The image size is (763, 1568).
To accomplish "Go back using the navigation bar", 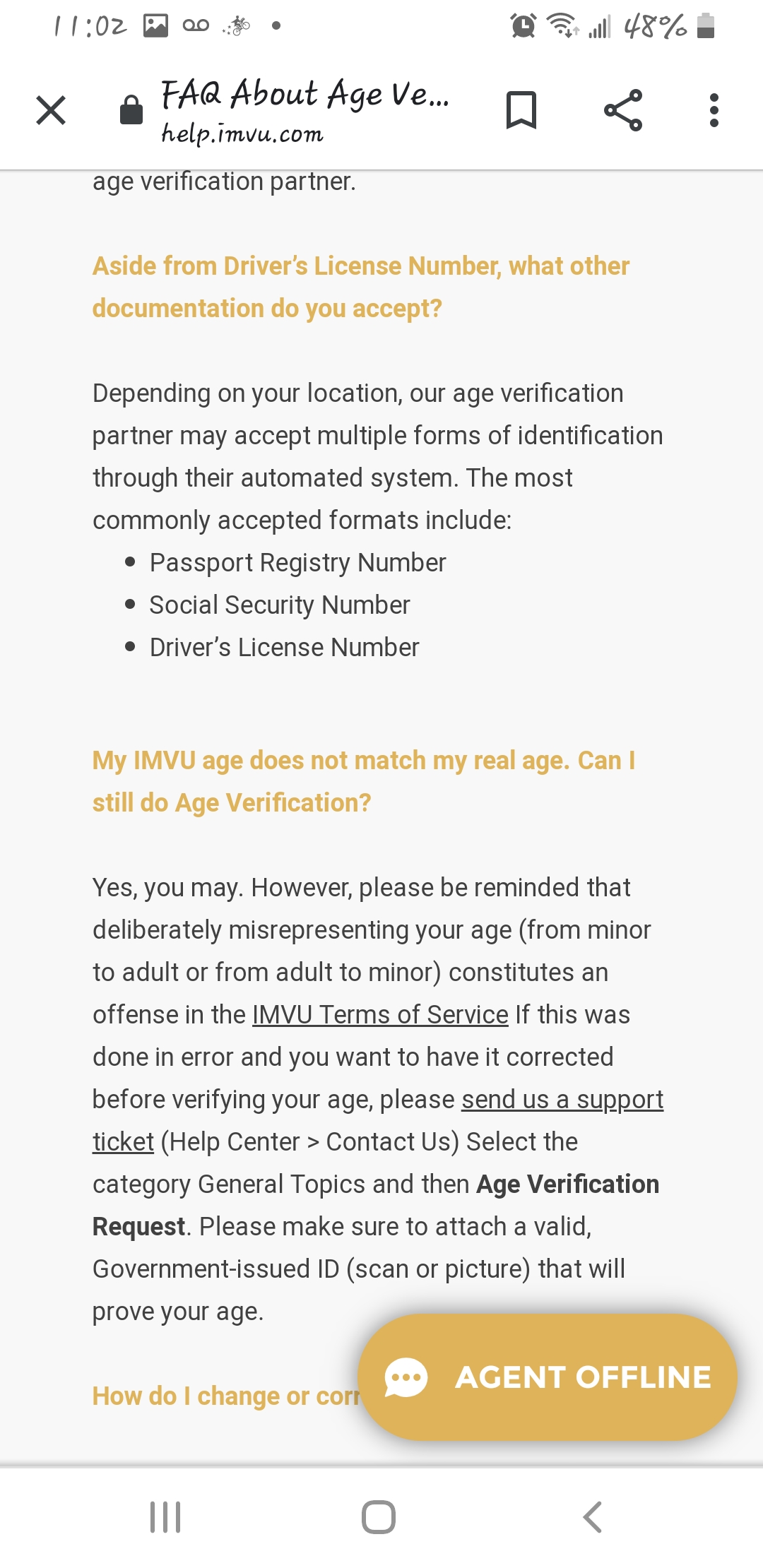I will [x=592, y=1516].
